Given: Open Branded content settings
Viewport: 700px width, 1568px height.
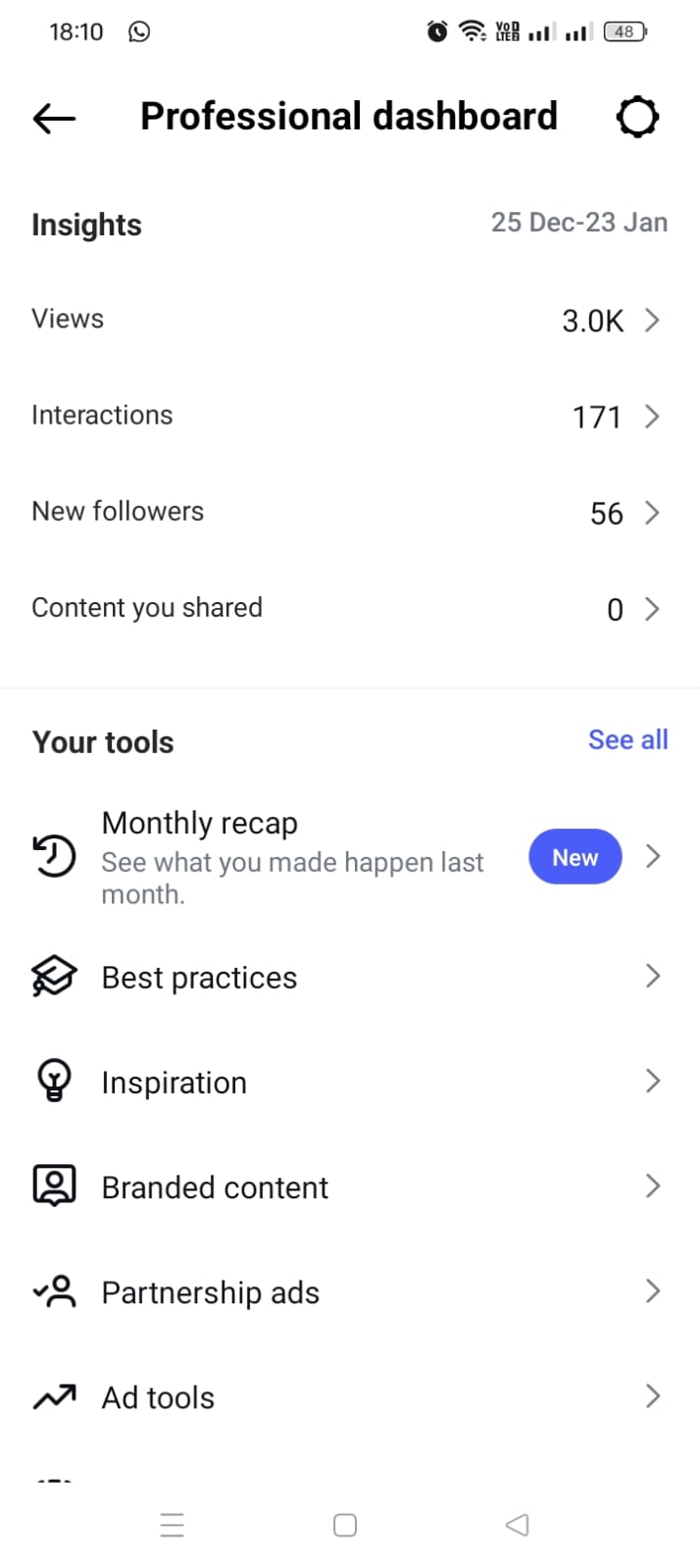Looking at the screenshot, I should (x=349, y=1187).
